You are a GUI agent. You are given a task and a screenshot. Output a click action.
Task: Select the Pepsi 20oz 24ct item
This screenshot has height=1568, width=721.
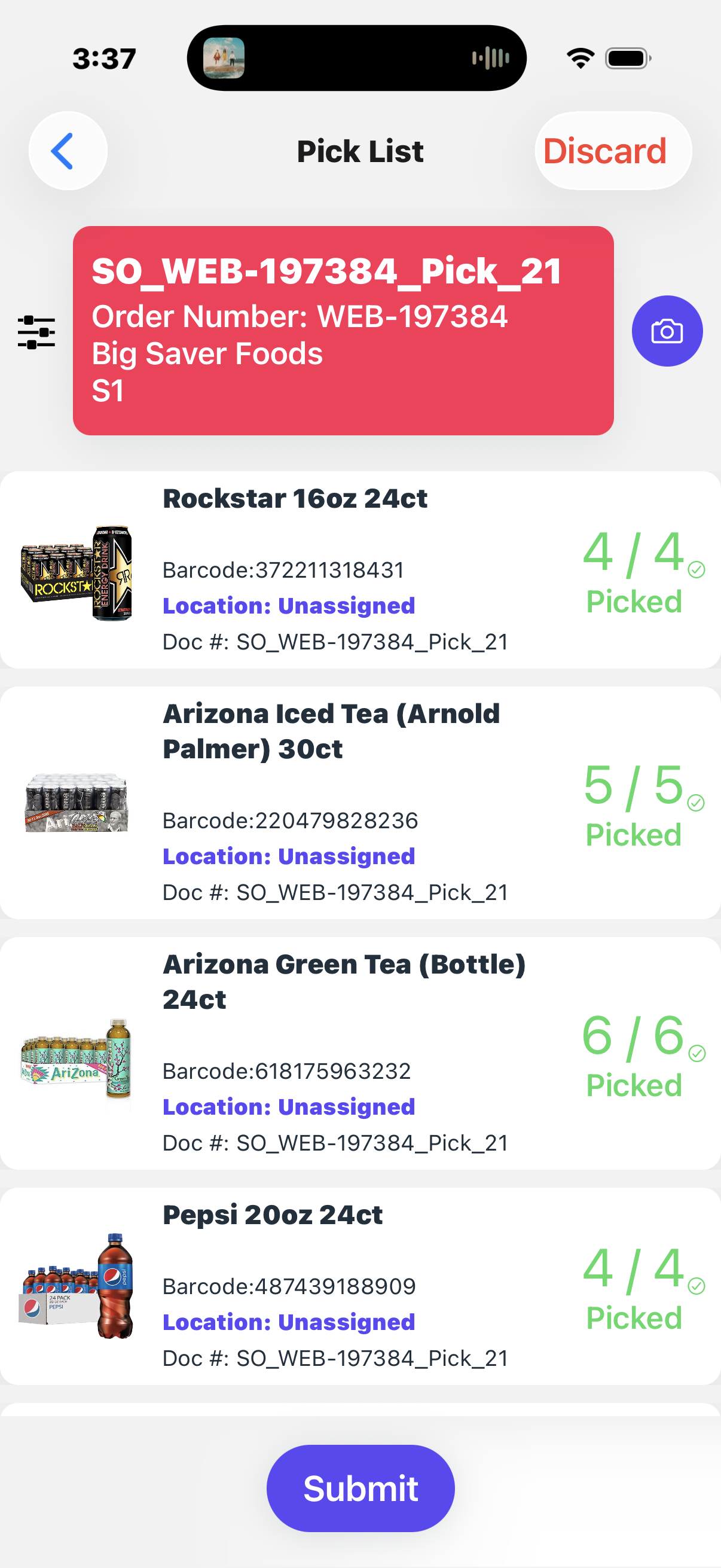[360, 1286]
